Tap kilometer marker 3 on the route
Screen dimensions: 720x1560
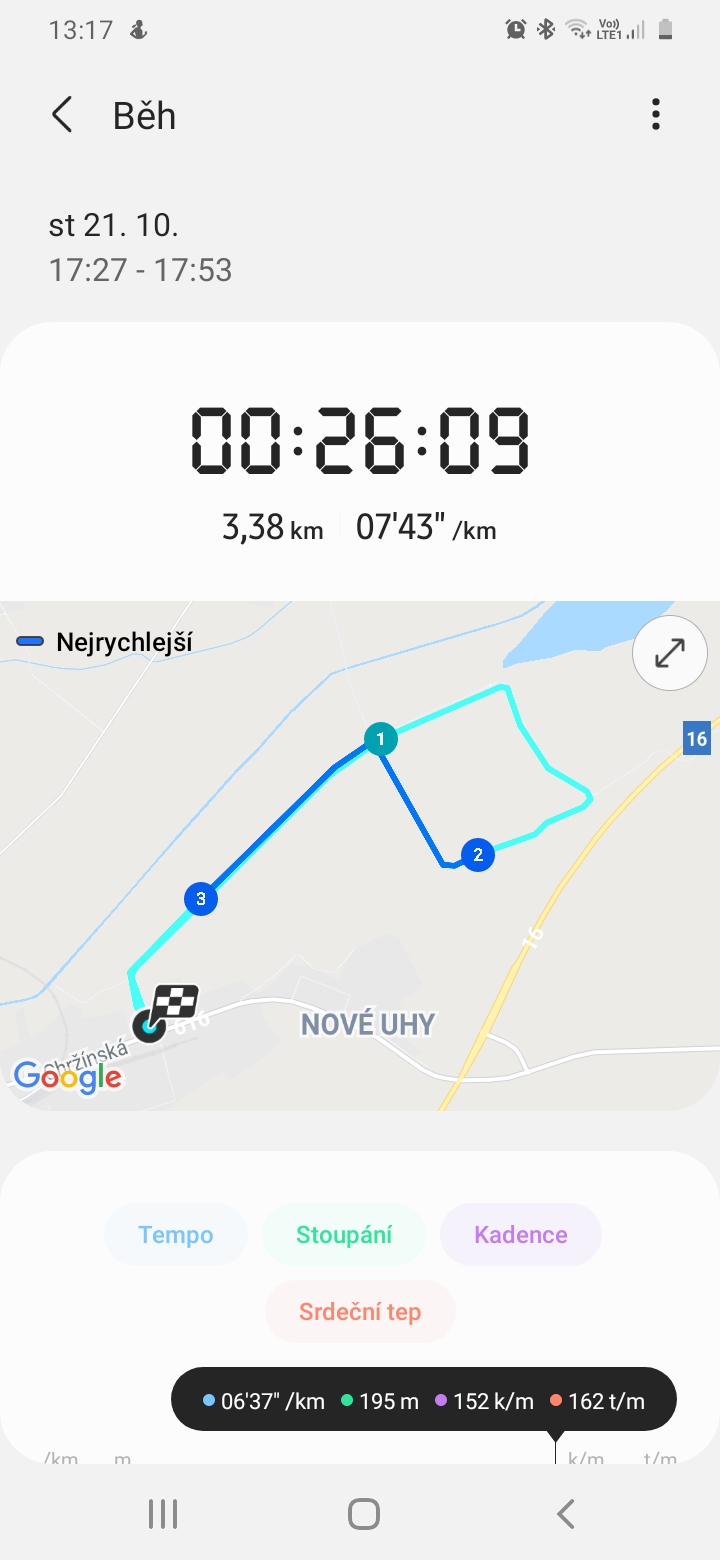click(x=201, y=899)
